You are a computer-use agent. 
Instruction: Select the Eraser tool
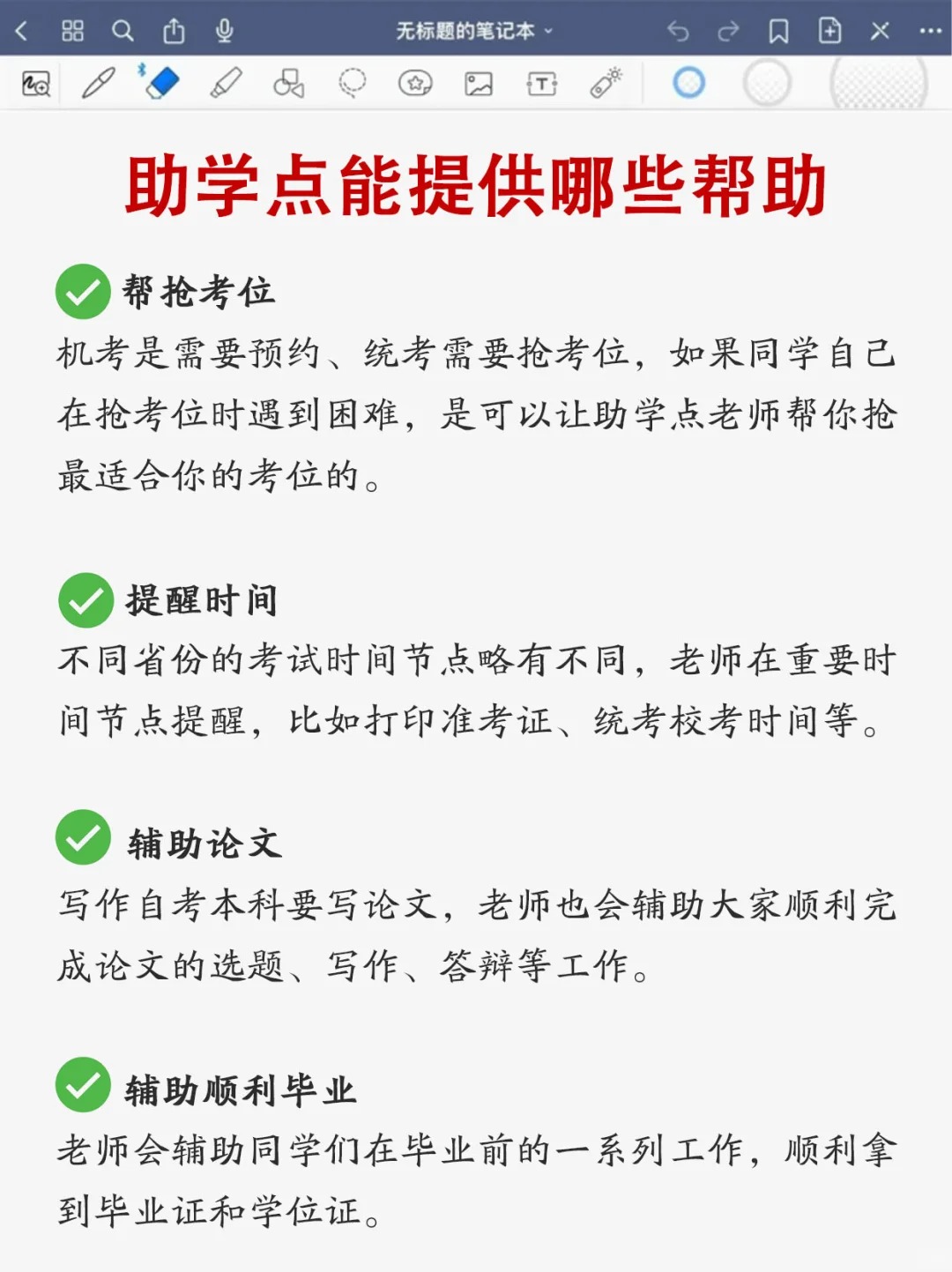pos(163,84)
